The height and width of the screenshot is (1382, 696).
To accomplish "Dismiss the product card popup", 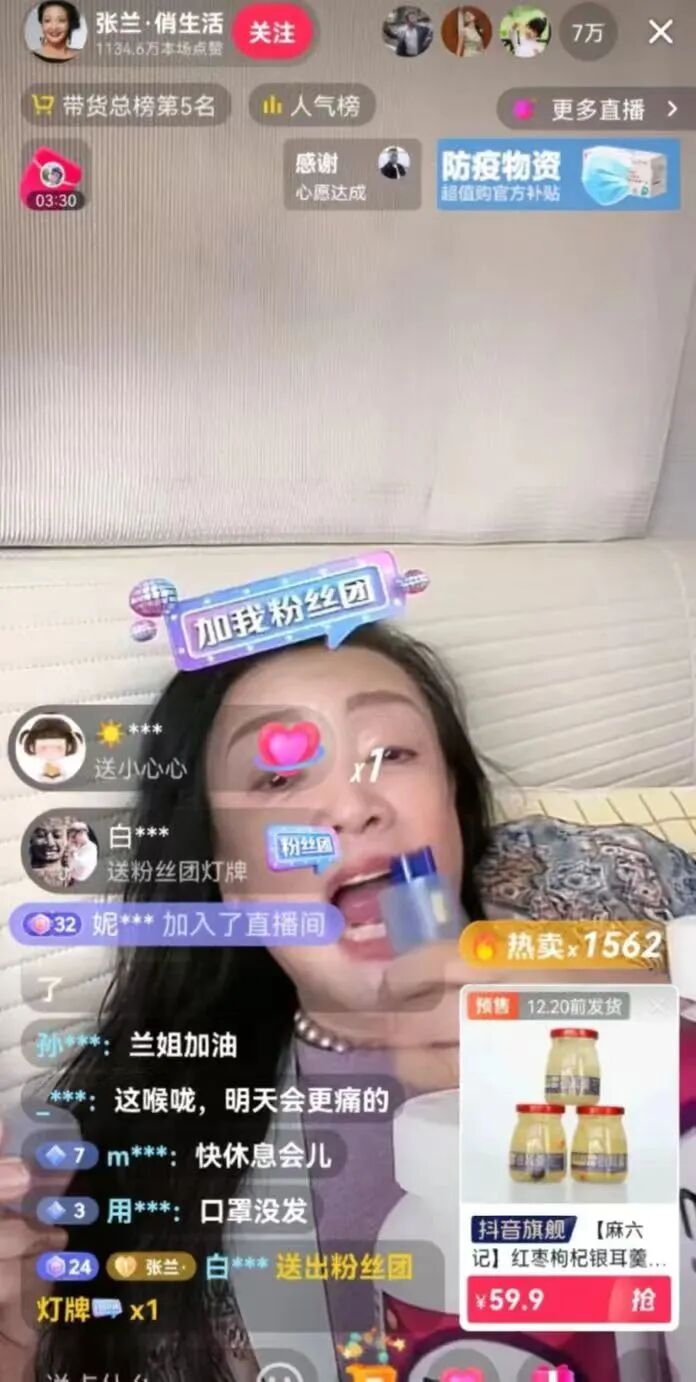I will (x=656, y=1006).
